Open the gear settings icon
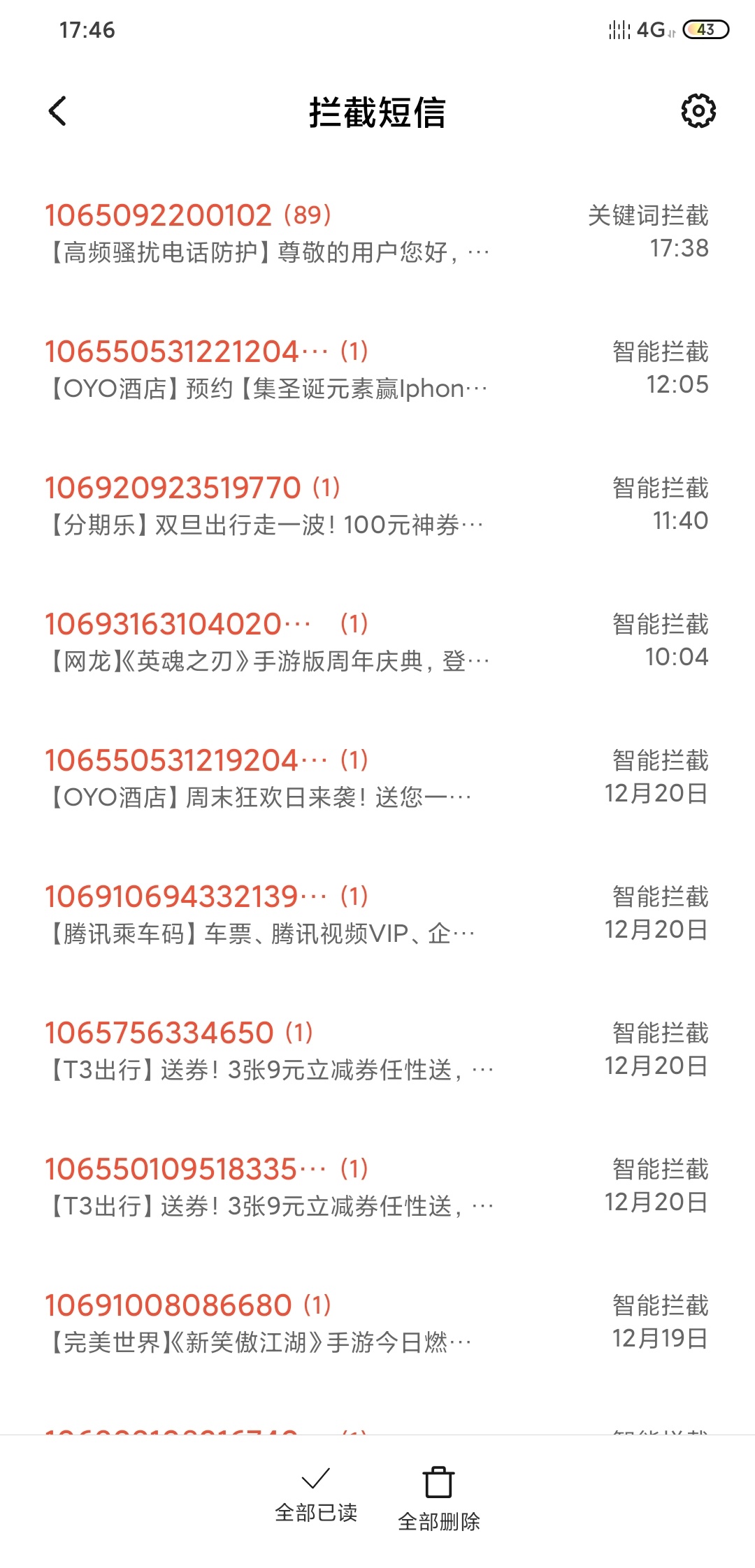This screenshot has width=755, height=1568. (x=698, y=111)
